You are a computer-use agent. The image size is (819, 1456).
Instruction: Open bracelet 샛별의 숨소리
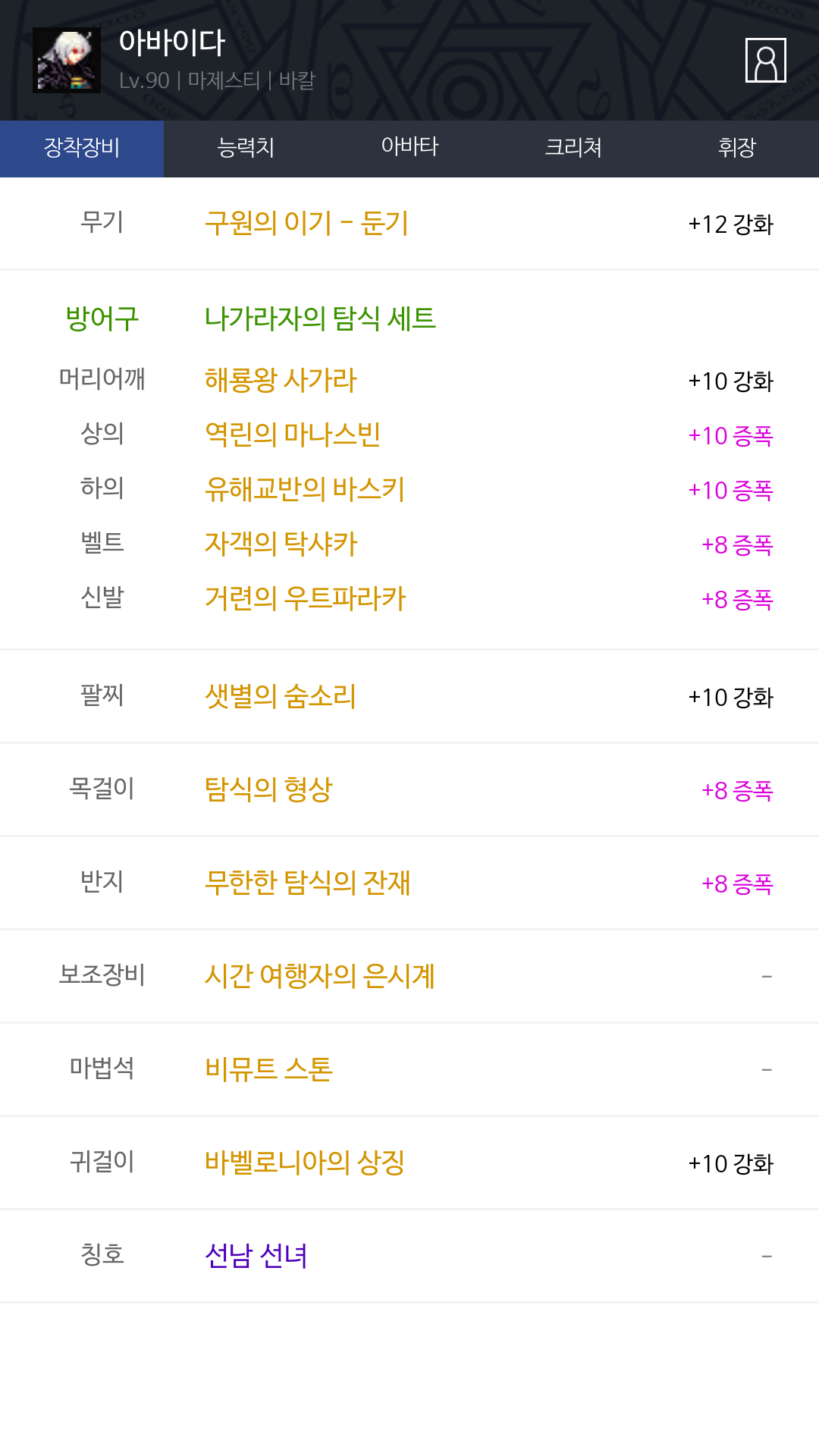point(281,696)
